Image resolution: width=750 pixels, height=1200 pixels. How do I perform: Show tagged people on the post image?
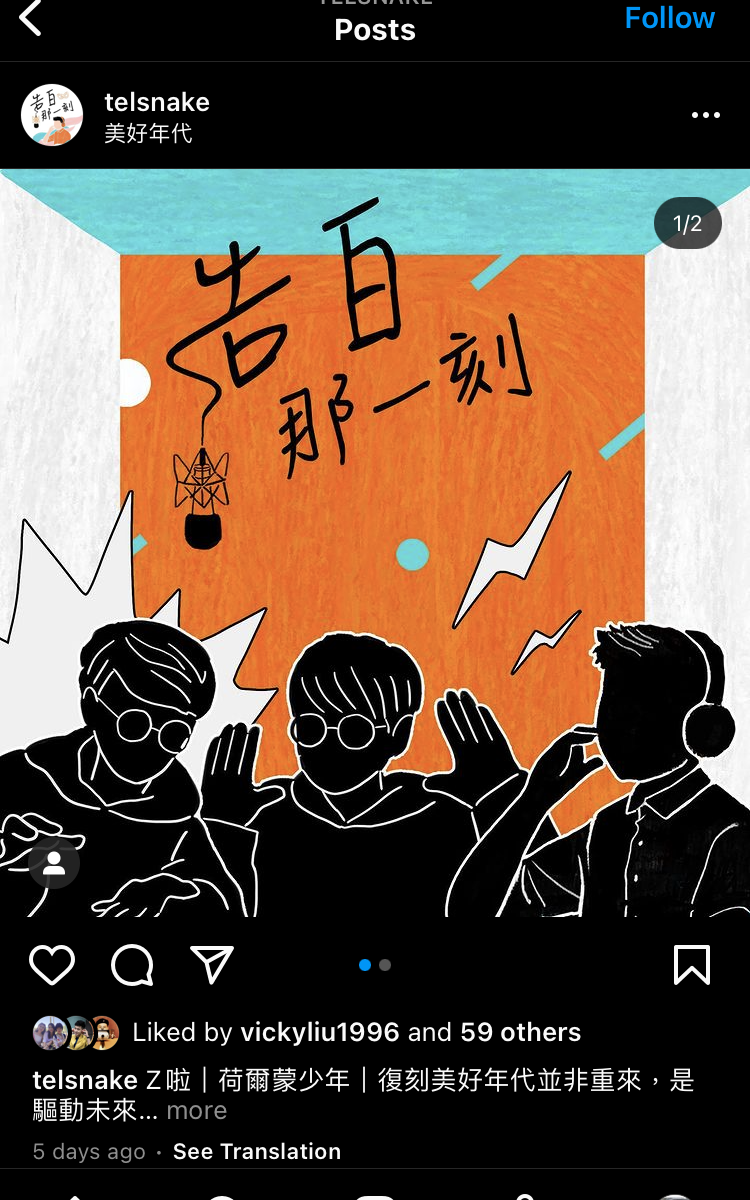tap(54, 865)
